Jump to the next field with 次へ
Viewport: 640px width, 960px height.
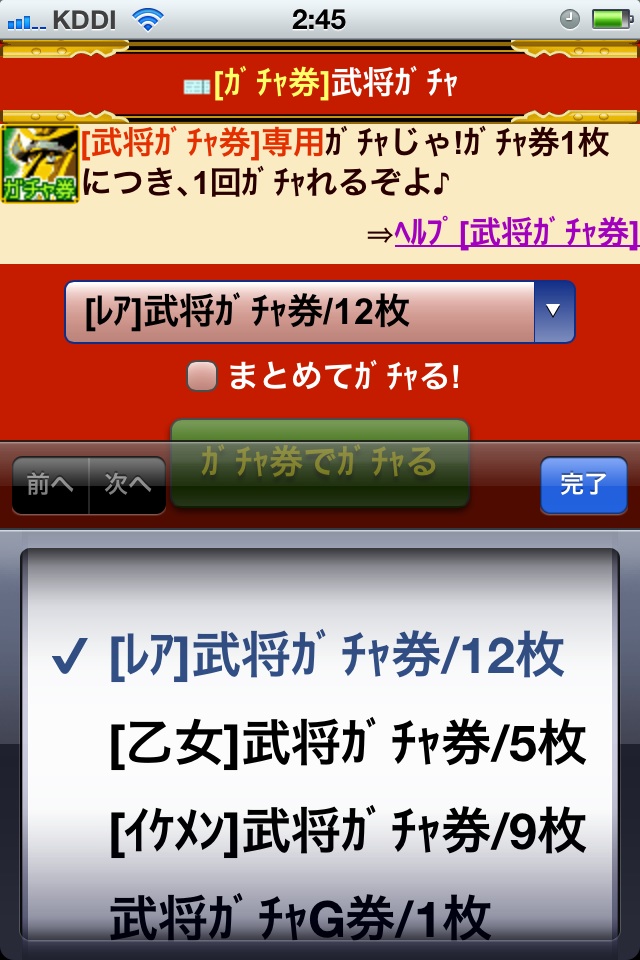127,485
